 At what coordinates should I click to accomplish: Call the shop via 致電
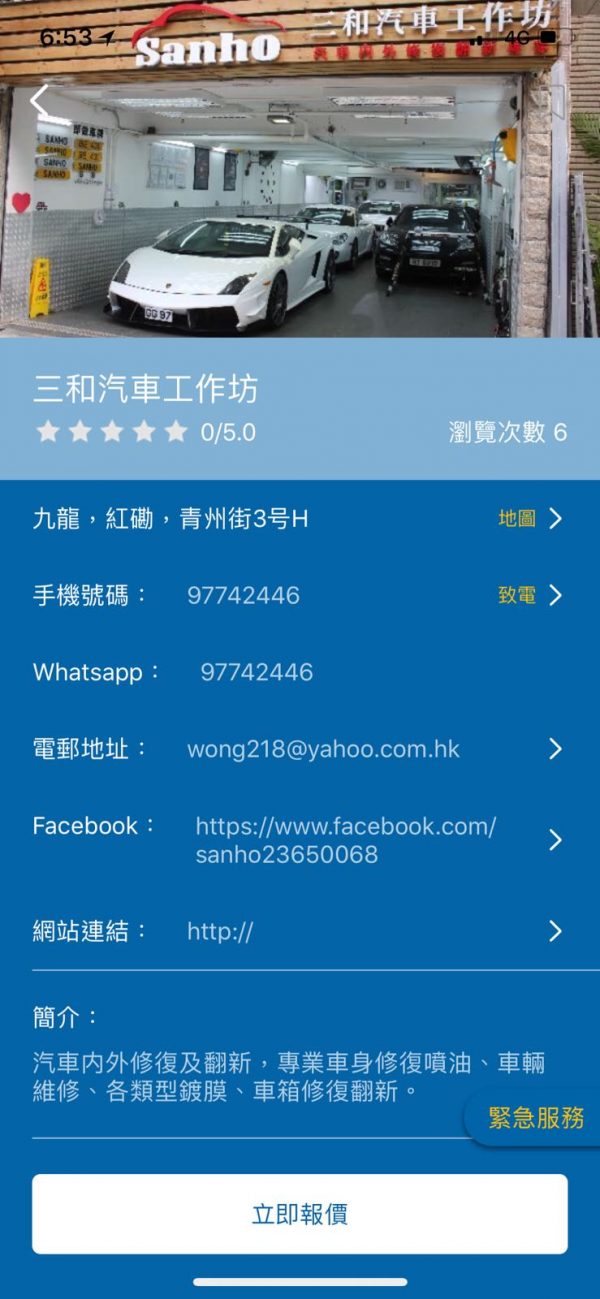point(530,595)
